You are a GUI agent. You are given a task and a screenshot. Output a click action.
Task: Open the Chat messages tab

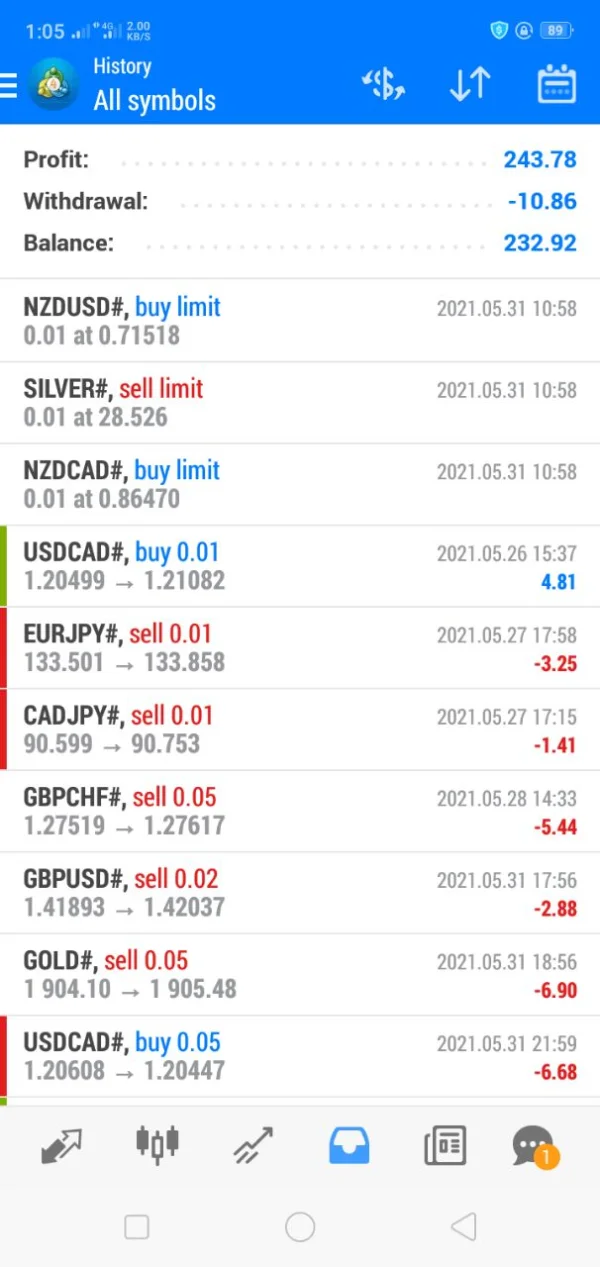coord(532,1146)
